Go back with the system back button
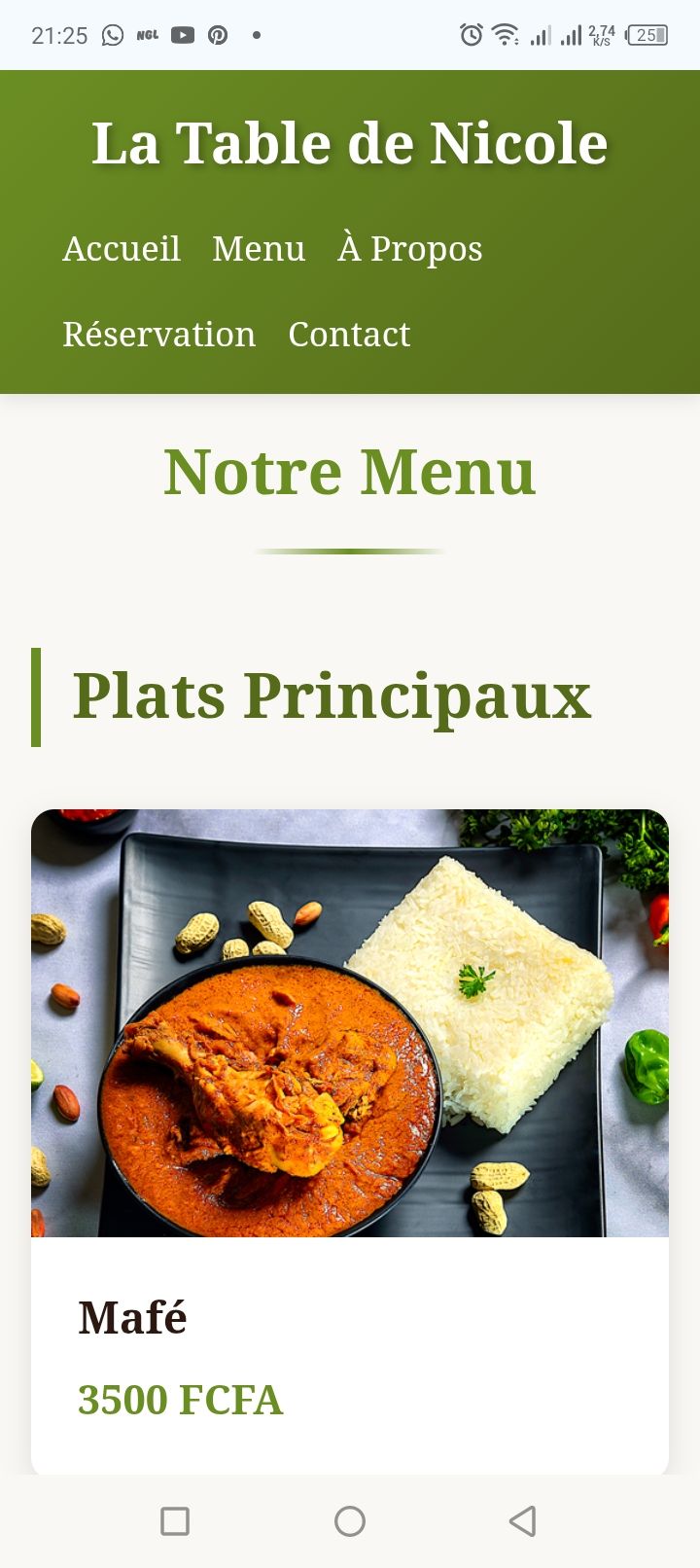Screen dimensions: 700x1568 (523, 1521)
